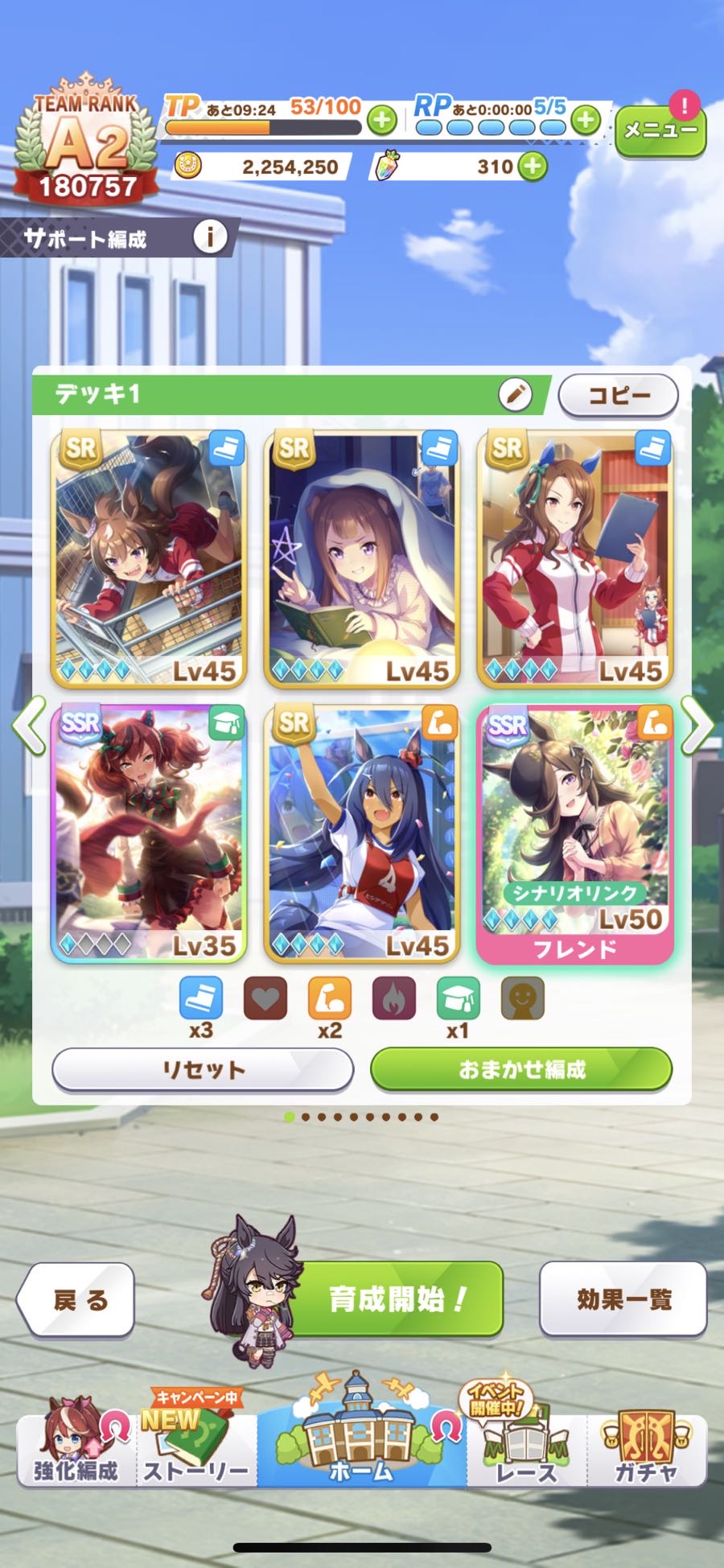This screenshot has width=724, height=1568.
Task: Open the サポート編成 info icon
Action: 210,237
